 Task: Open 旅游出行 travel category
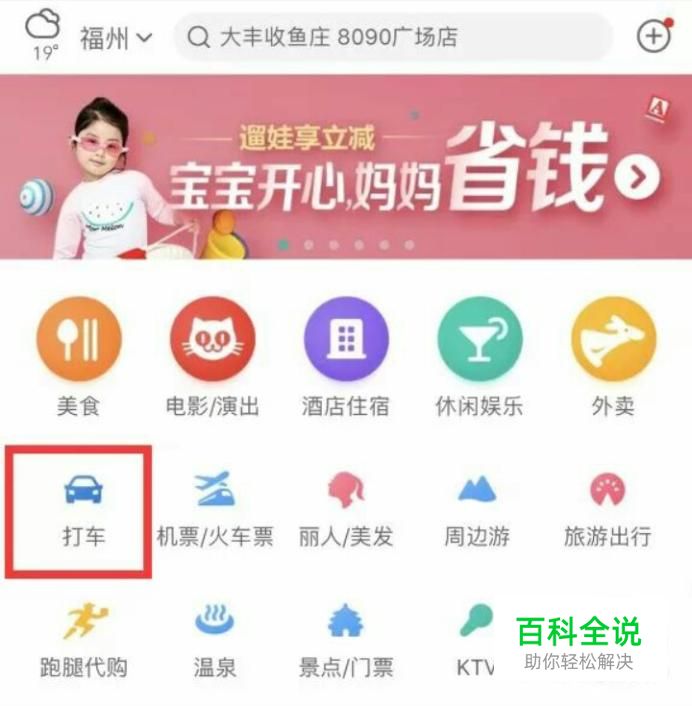click(x=608, y=510)
